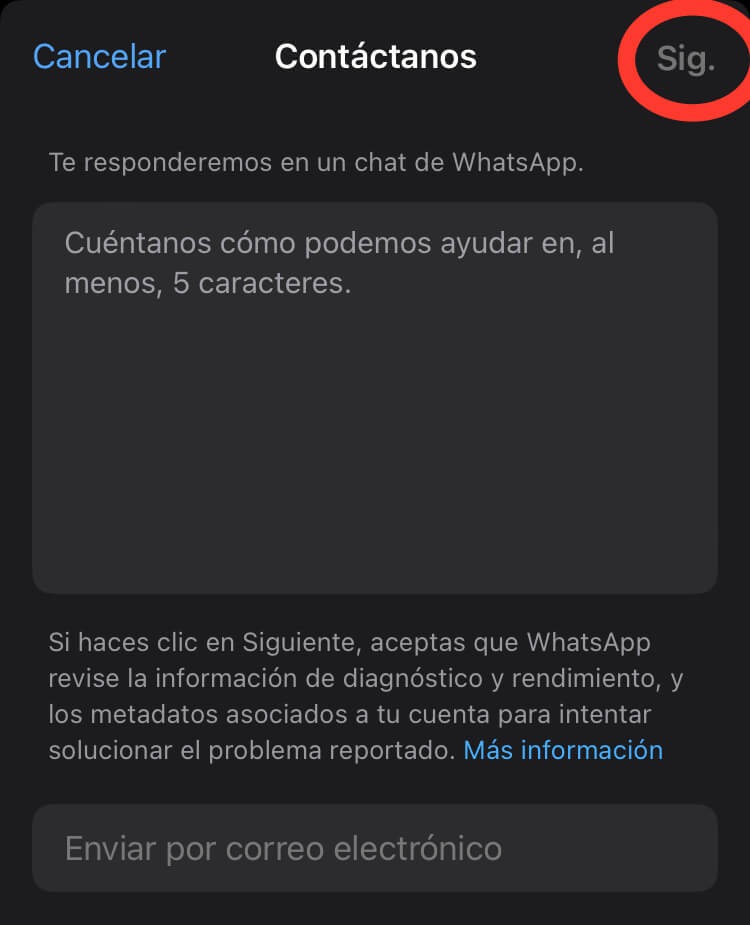Open the link after solucionar el problema reportado

(x=562, y=750)
